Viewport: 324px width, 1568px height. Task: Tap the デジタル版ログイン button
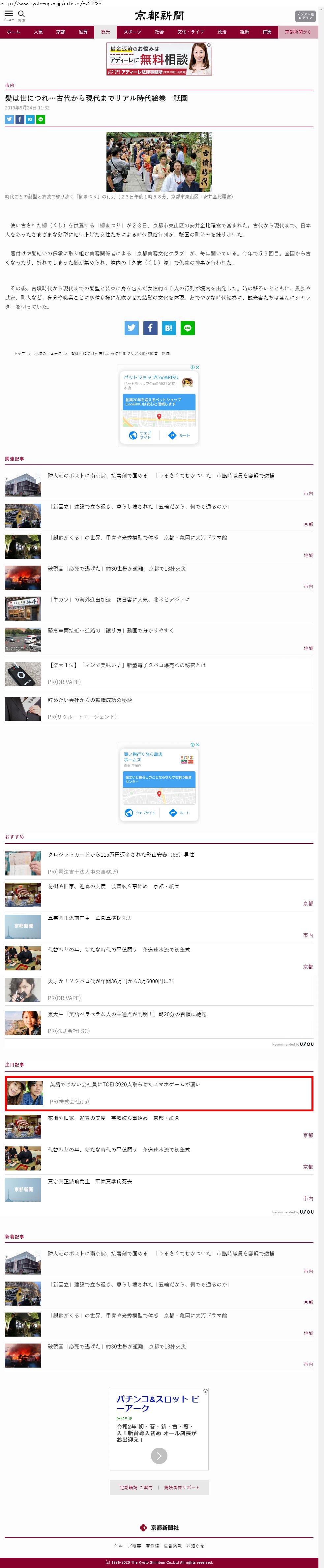coord(305,16)
